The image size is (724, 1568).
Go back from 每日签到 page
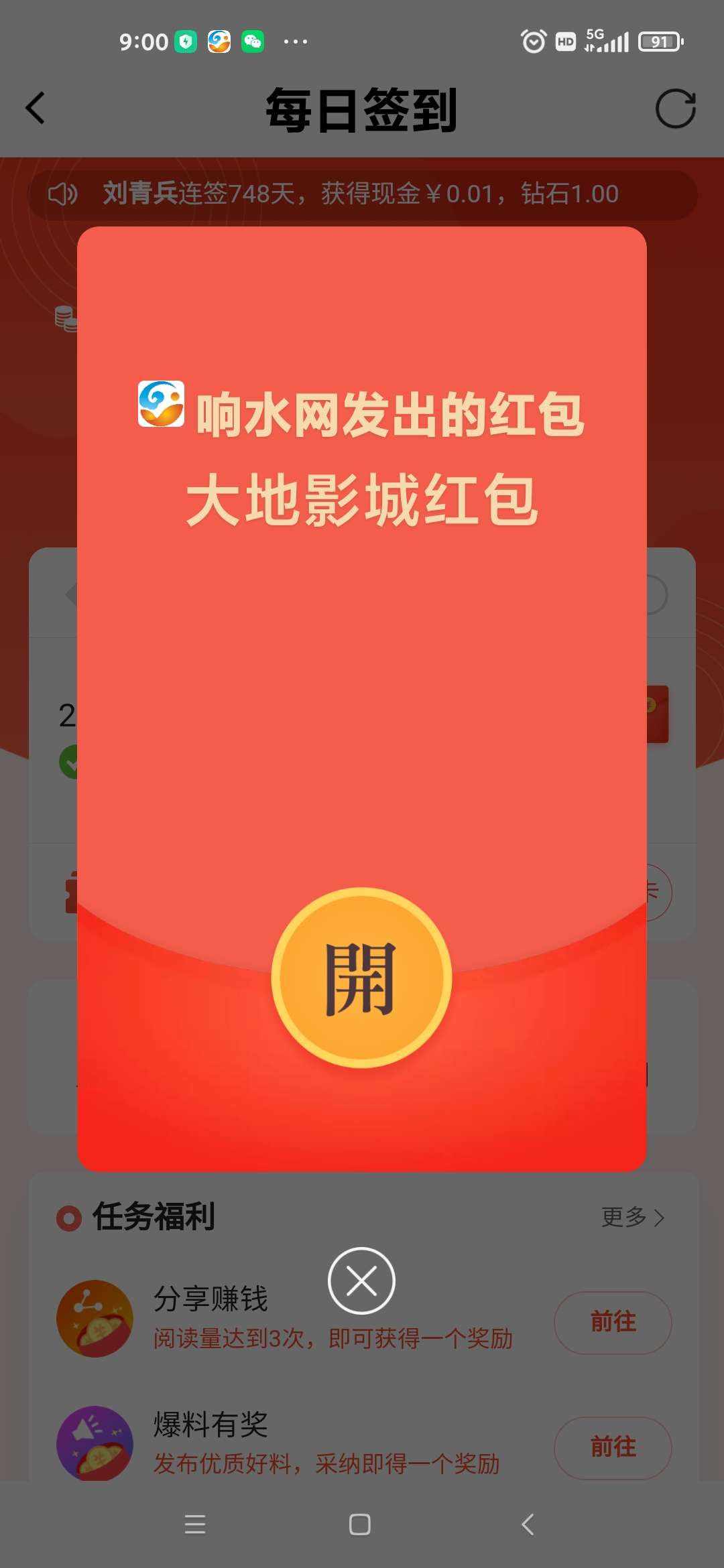coord(36,109)
